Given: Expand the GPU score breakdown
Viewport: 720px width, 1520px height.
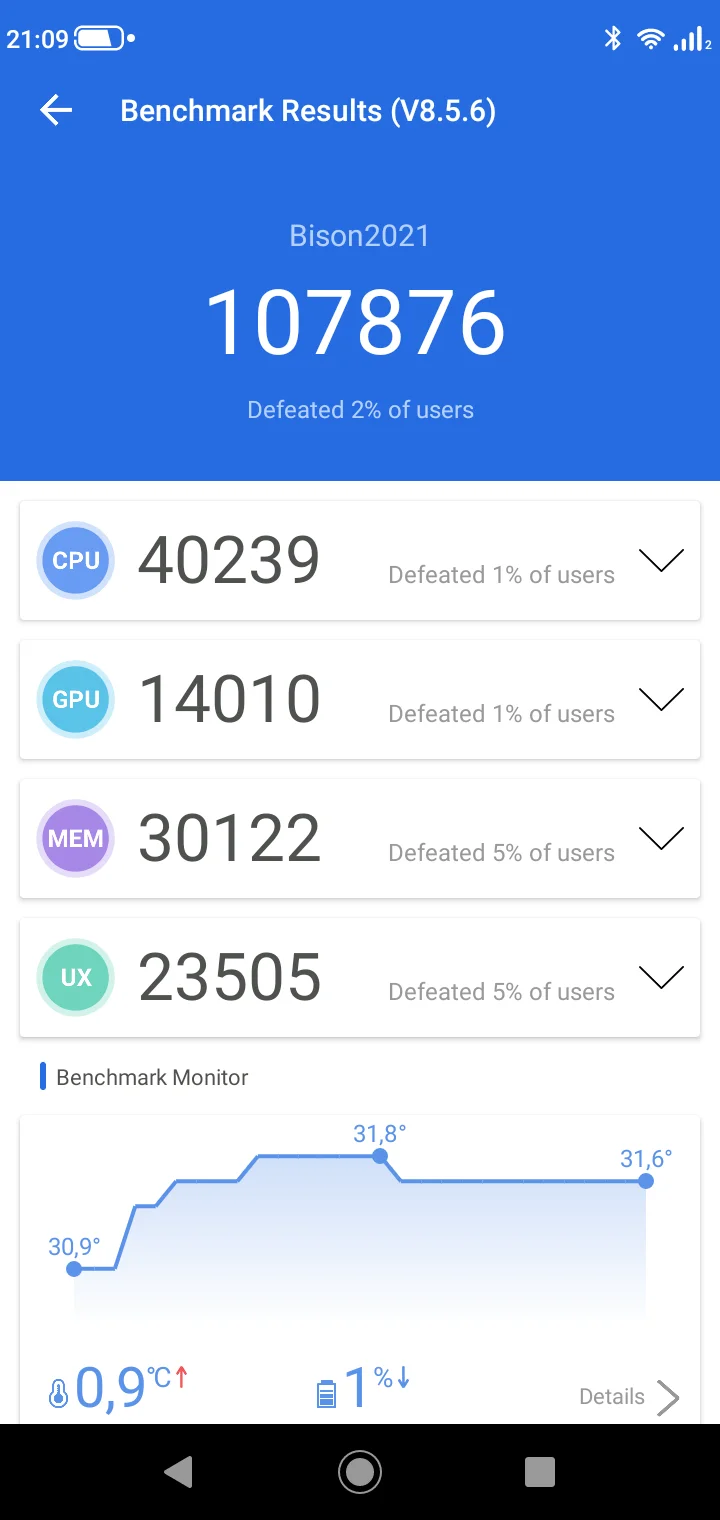Looking at the screenshot, I should (x=661, y=699).
